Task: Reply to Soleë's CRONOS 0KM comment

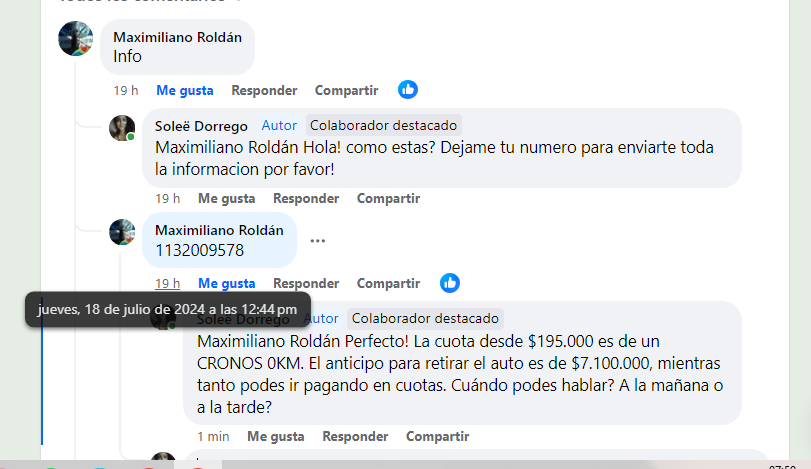Action: click(355, 436)
